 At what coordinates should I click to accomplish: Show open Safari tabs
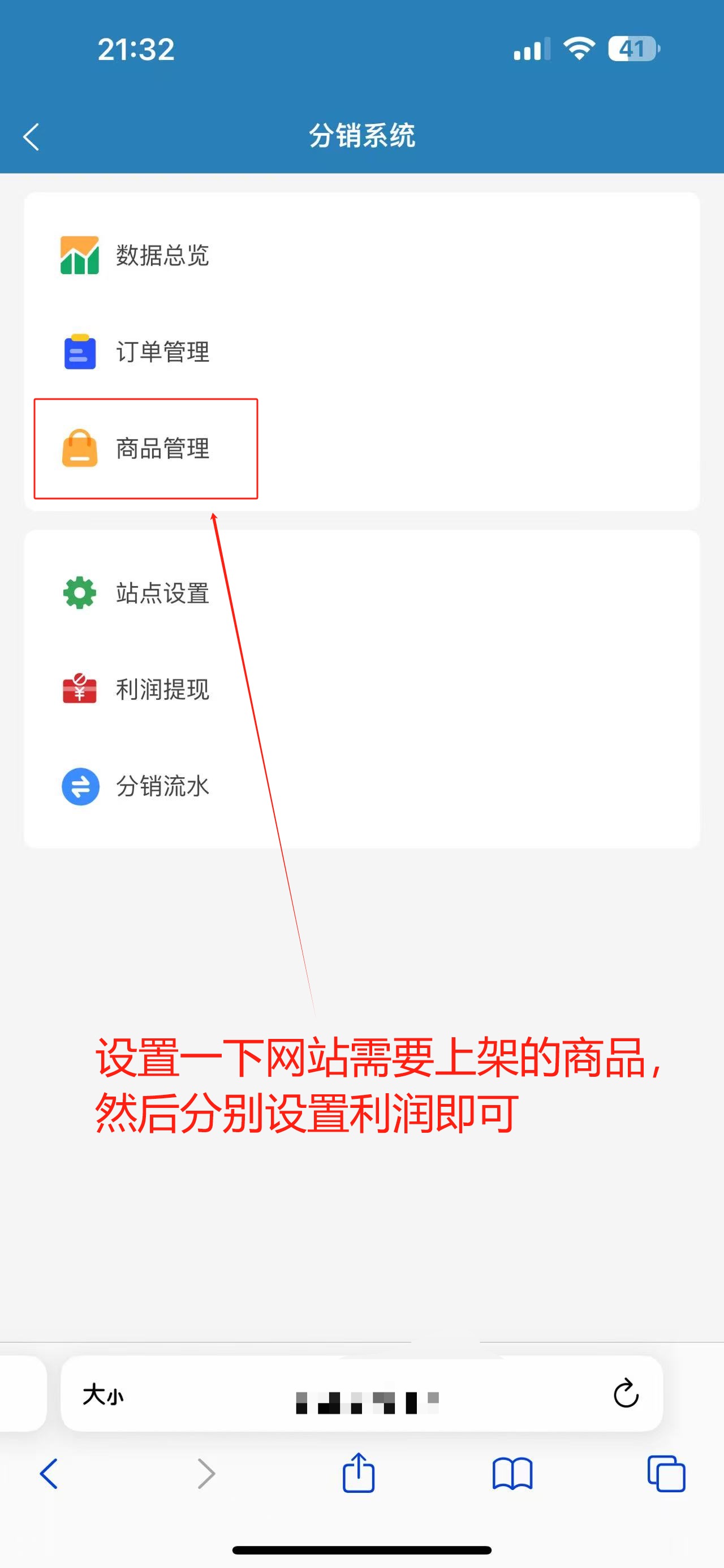(666, 1474)
